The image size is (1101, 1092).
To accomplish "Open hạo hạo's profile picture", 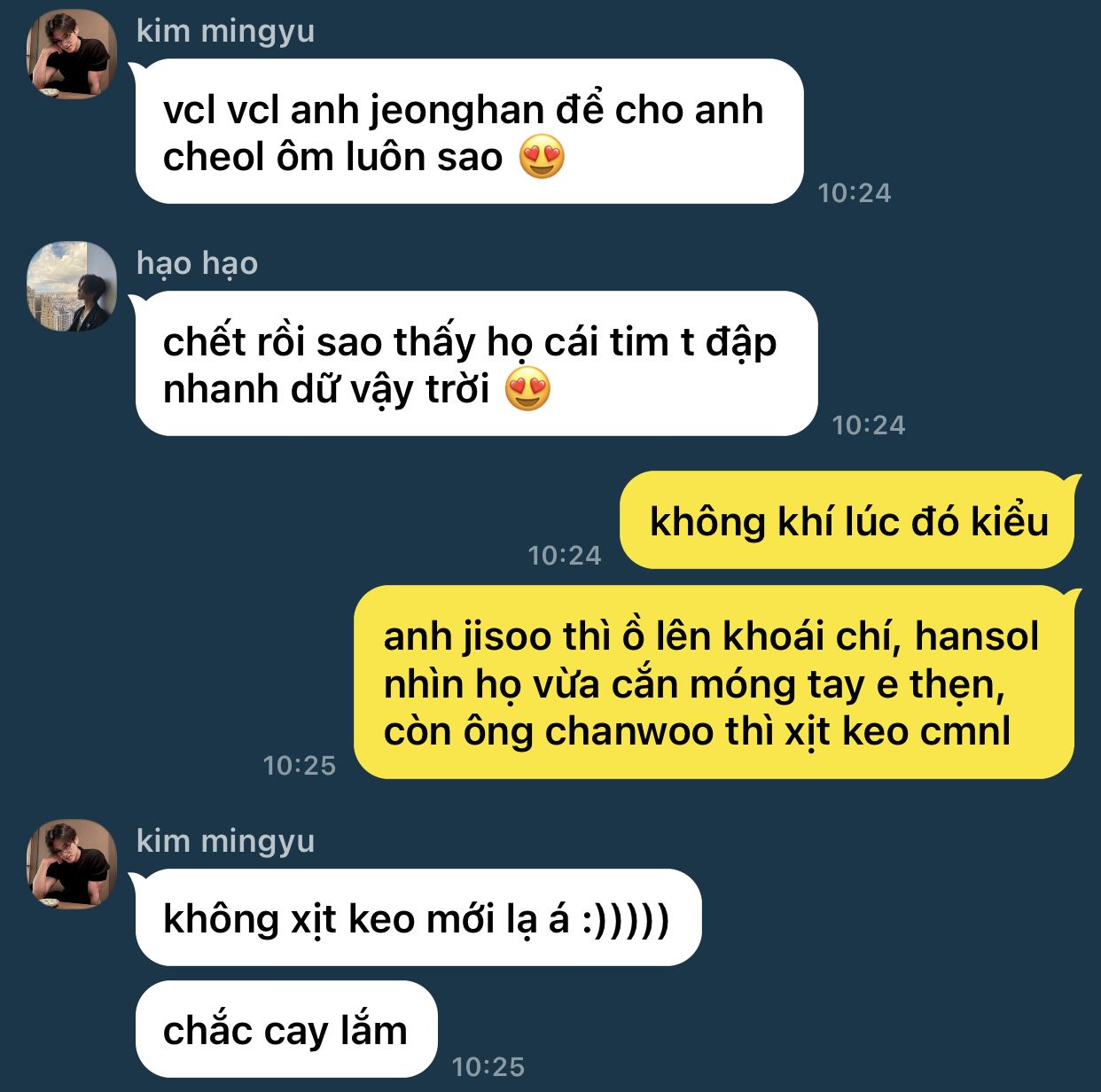I will coord(72,286).
